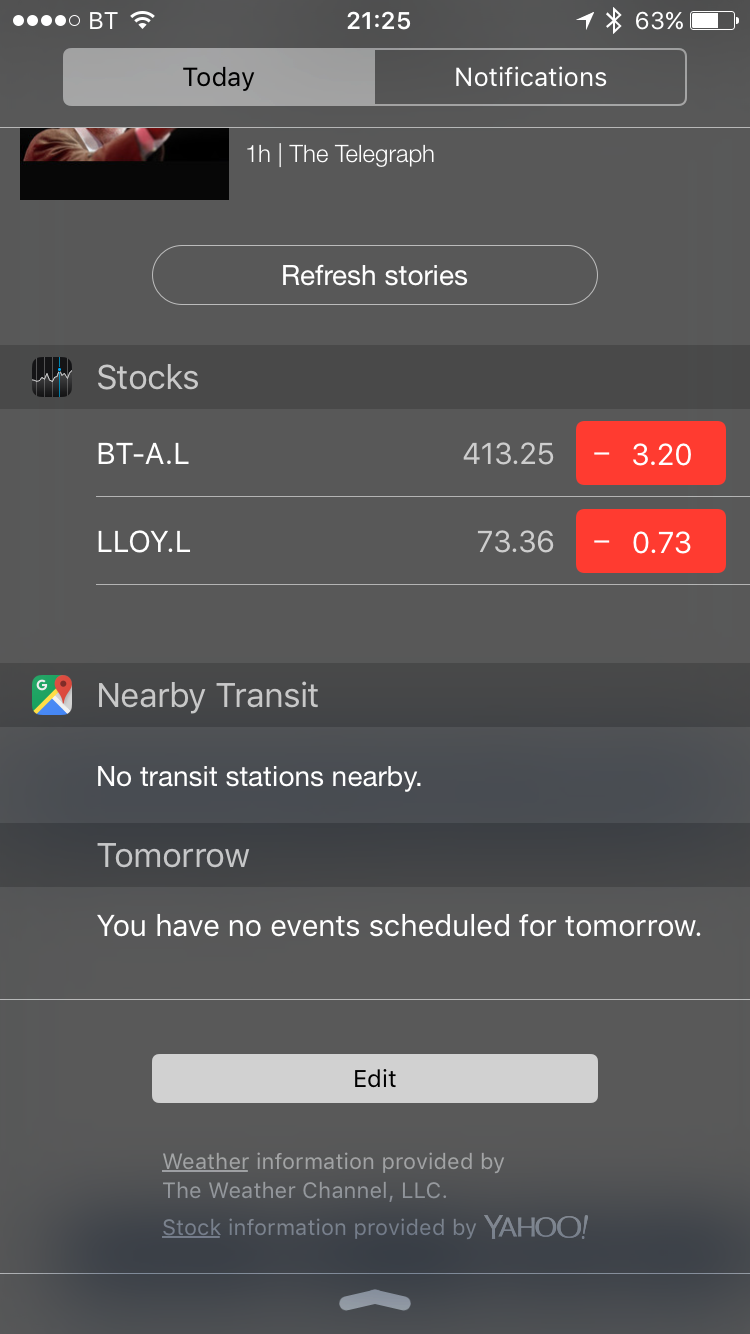Toggle the BT-A.L change value badge

650,454
